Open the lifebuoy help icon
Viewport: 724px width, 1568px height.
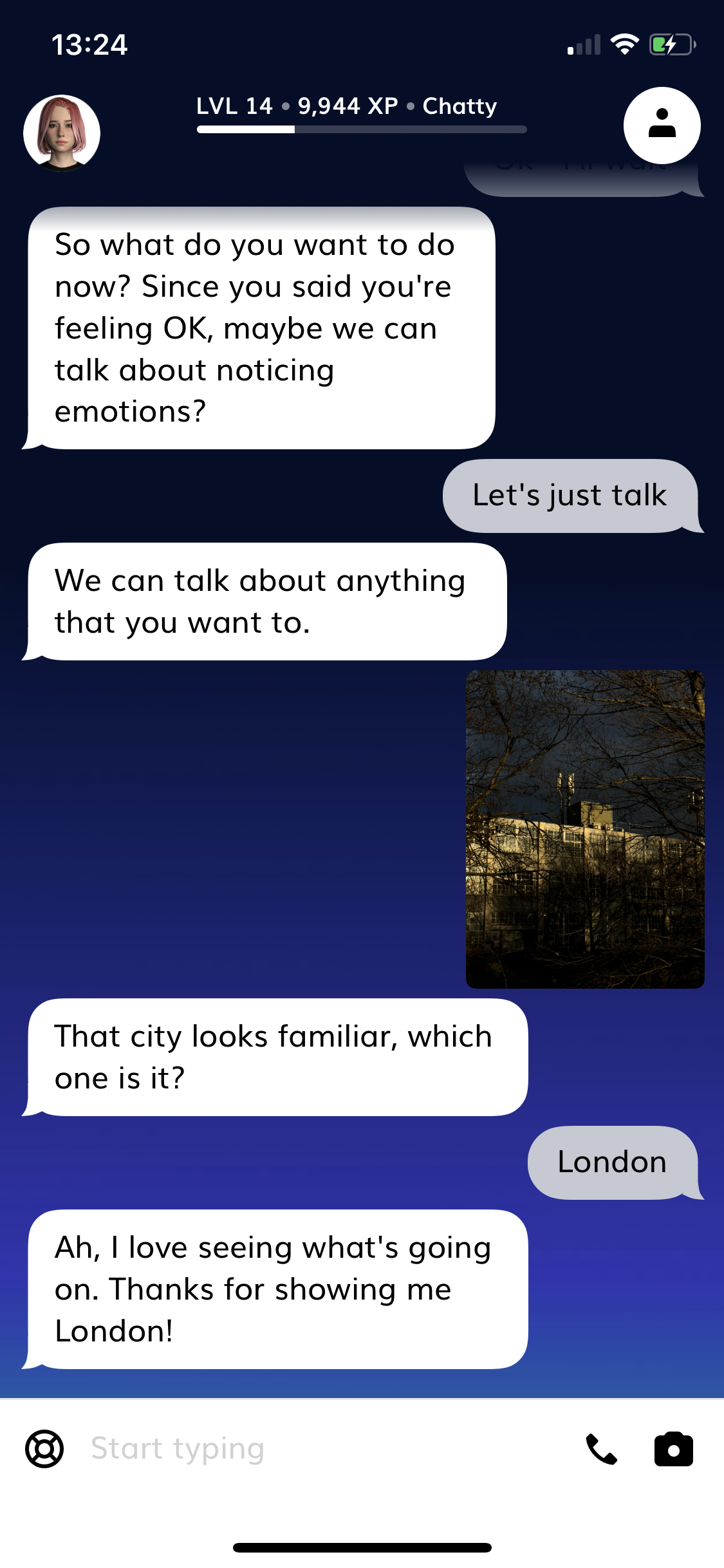tap(44, 1449)
